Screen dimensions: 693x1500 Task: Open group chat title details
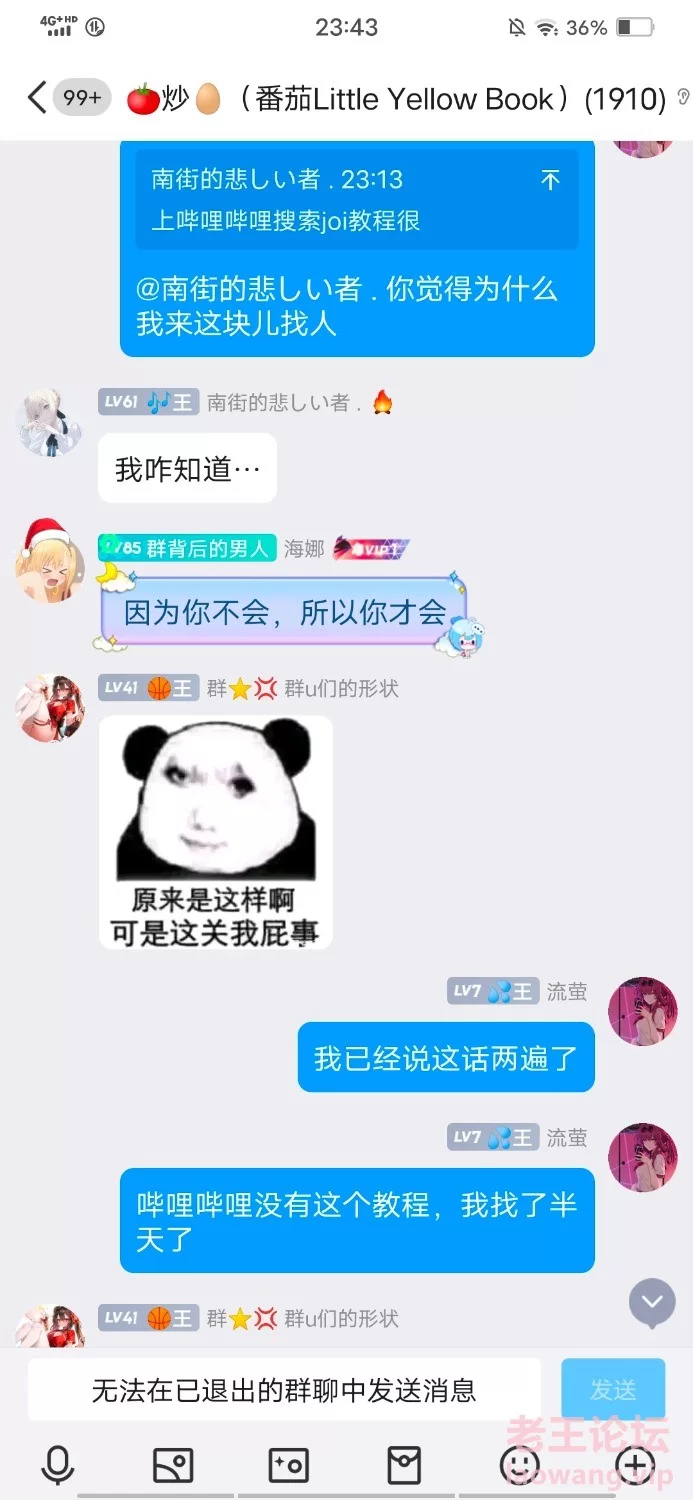(396, 99)
